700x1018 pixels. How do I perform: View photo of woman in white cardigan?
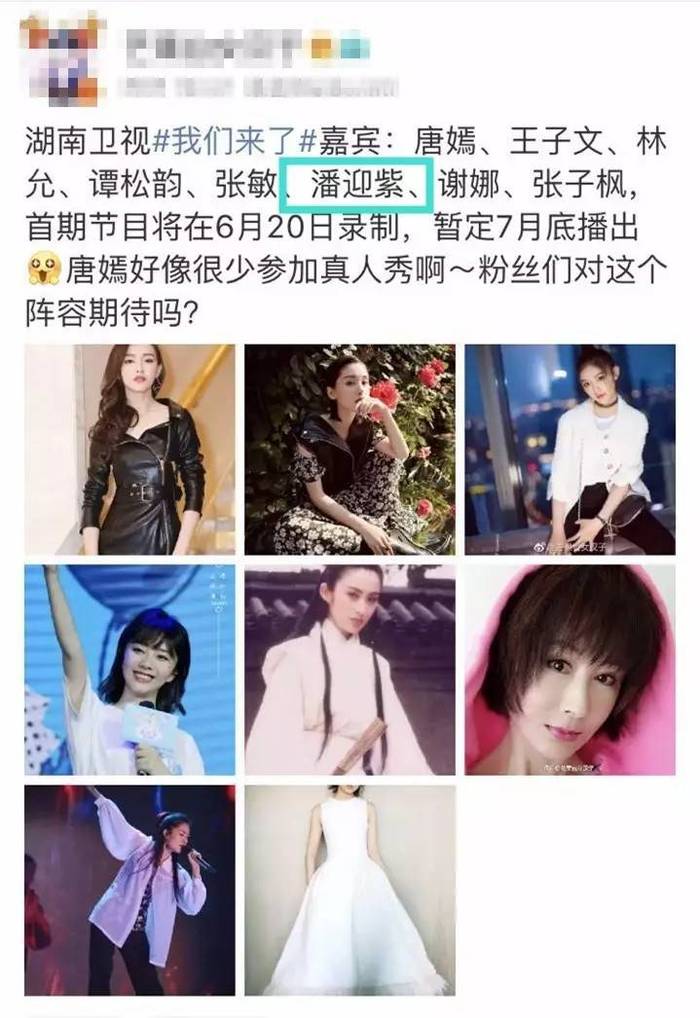point(569,449)
